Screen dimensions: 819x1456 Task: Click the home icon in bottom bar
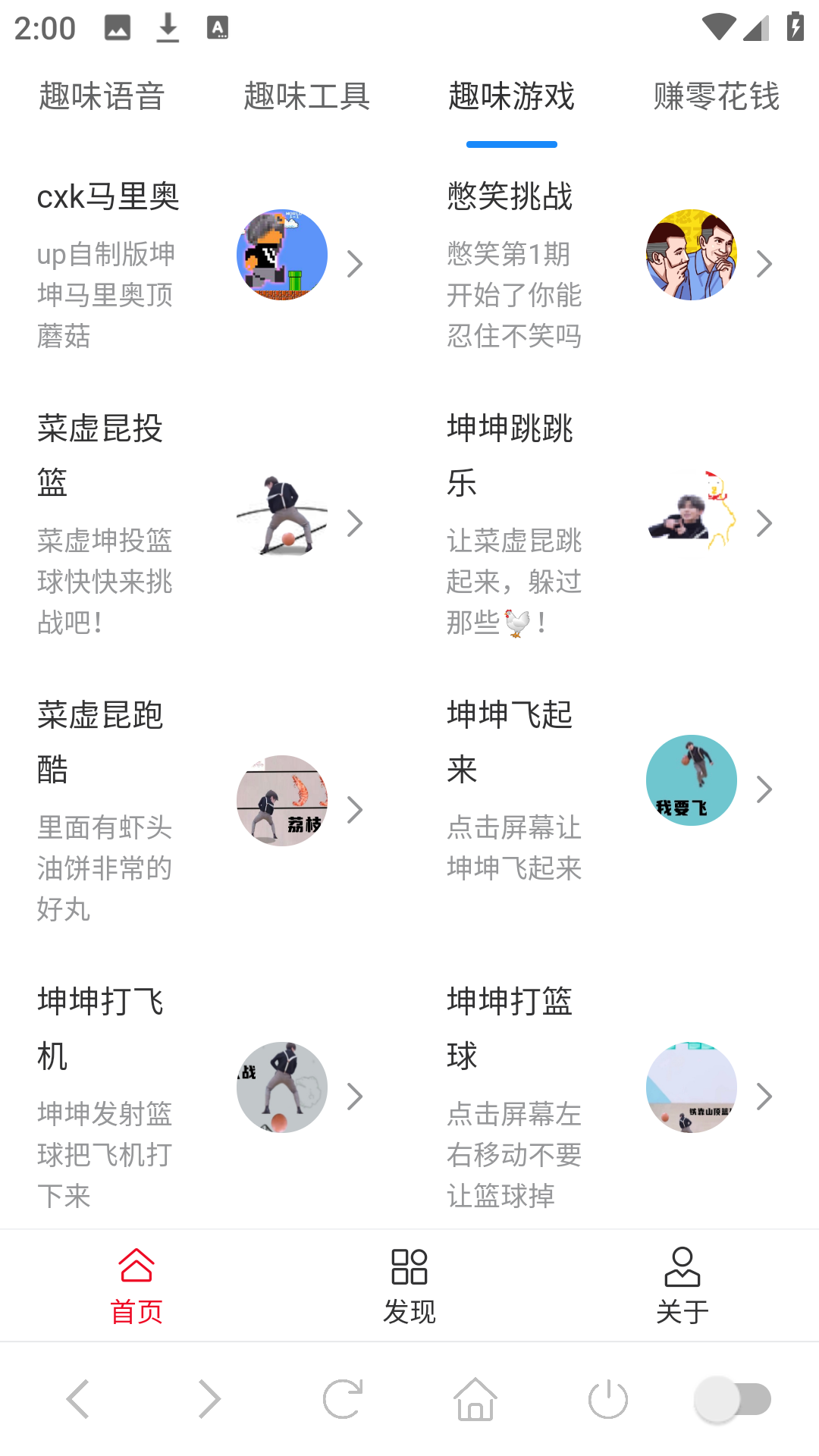pyautogui.click(x=475, y=1399)
